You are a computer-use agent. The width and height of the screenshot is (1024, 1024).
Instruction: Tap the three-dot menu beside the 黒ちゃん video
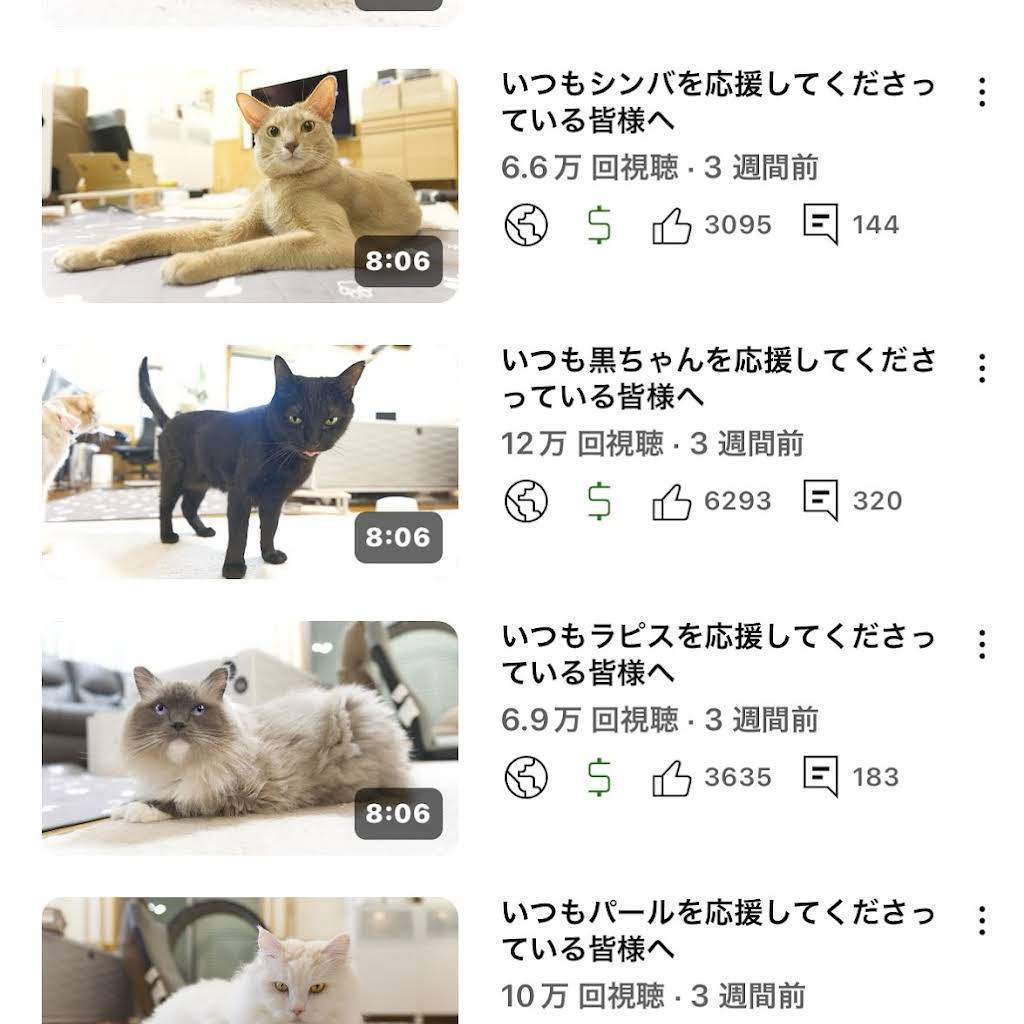pyautogui.click(x=982, y=369)
